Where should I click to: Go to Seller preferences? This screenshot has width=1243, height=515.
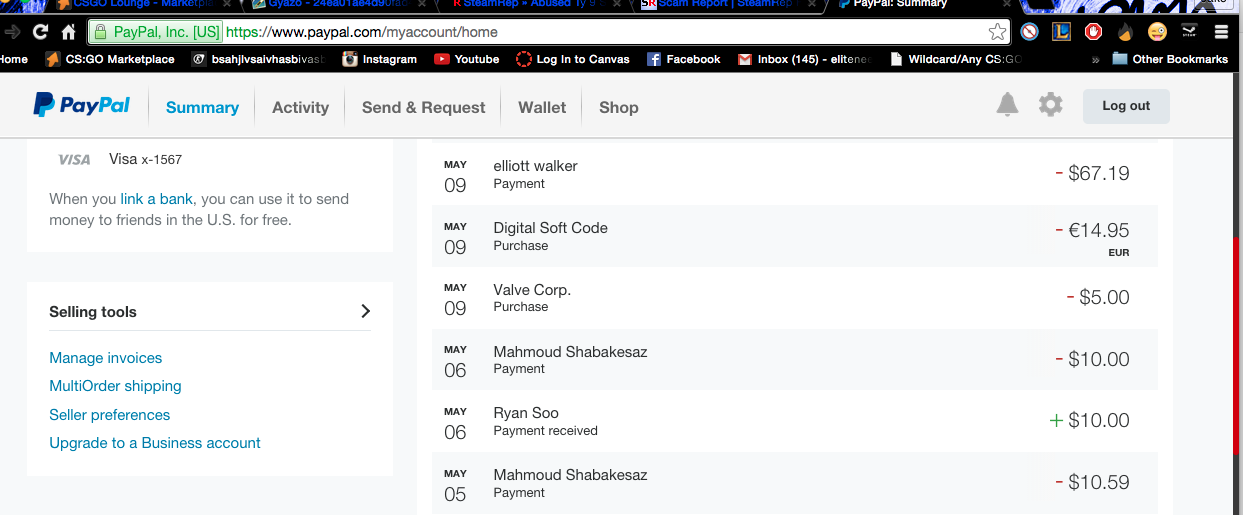pyautogui.click(x=109, y=415)
